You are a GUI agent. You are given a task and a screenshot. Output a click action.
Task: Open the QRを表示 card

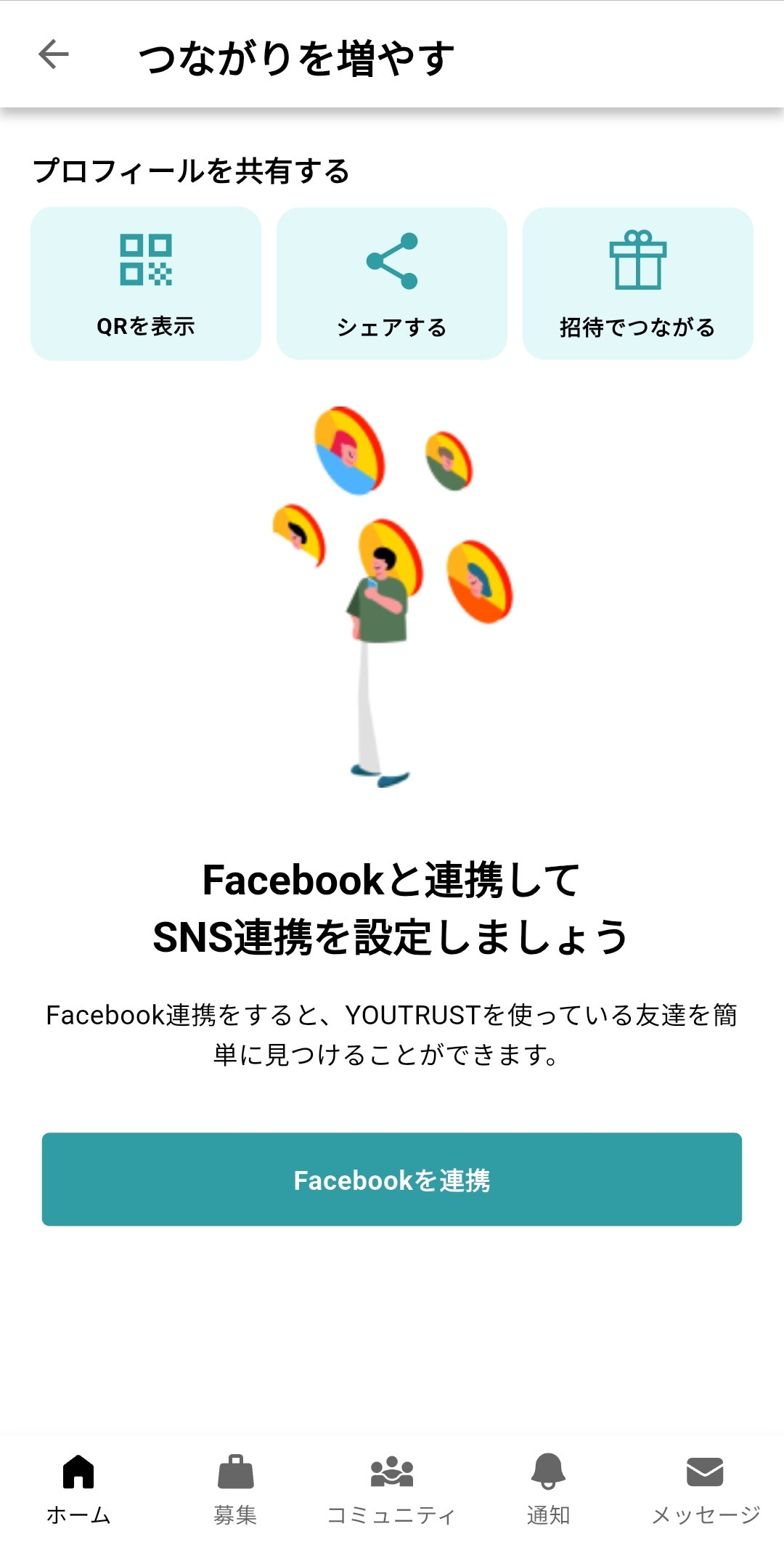(x=146, y=284)
